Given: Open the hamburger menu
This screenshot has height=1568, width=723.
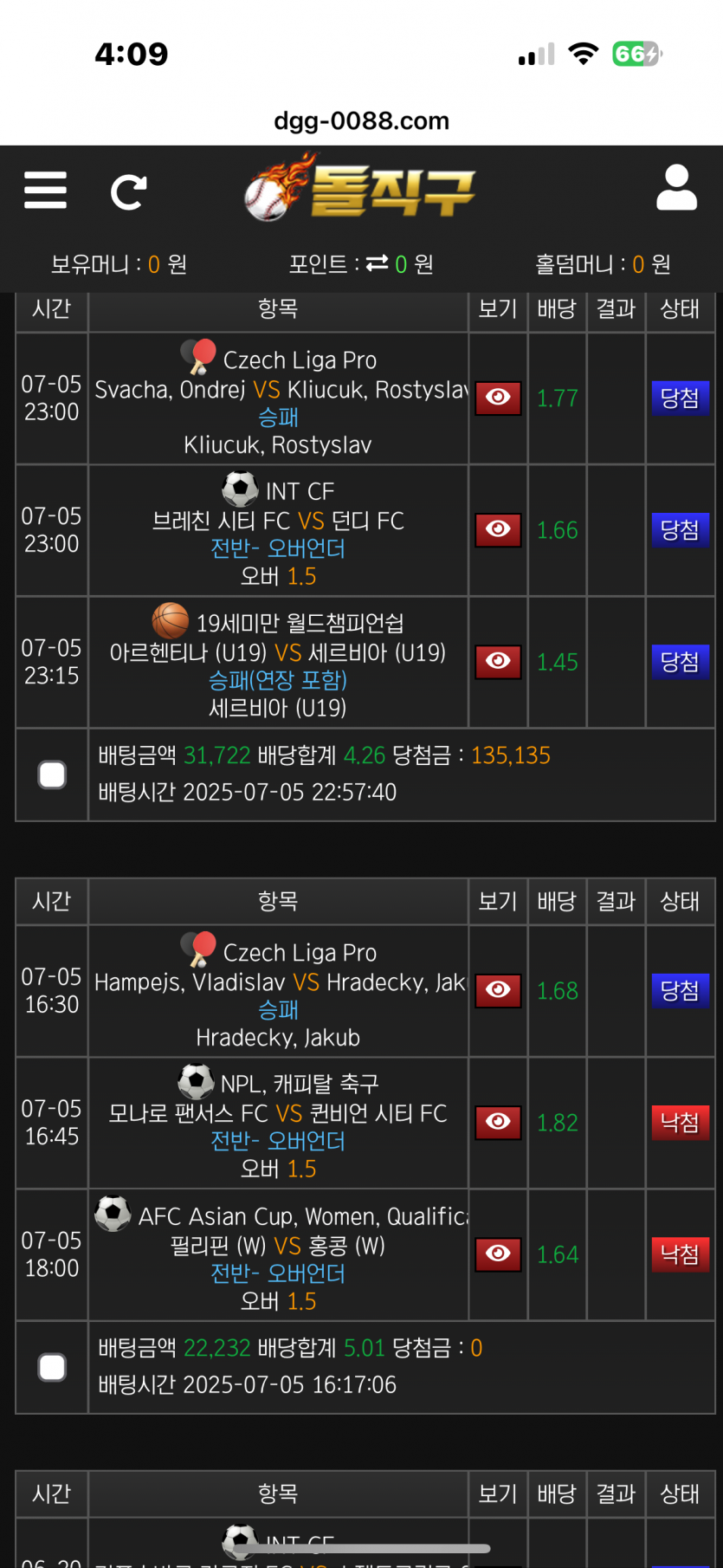Looking at the screenshot, I should [45, 191].
